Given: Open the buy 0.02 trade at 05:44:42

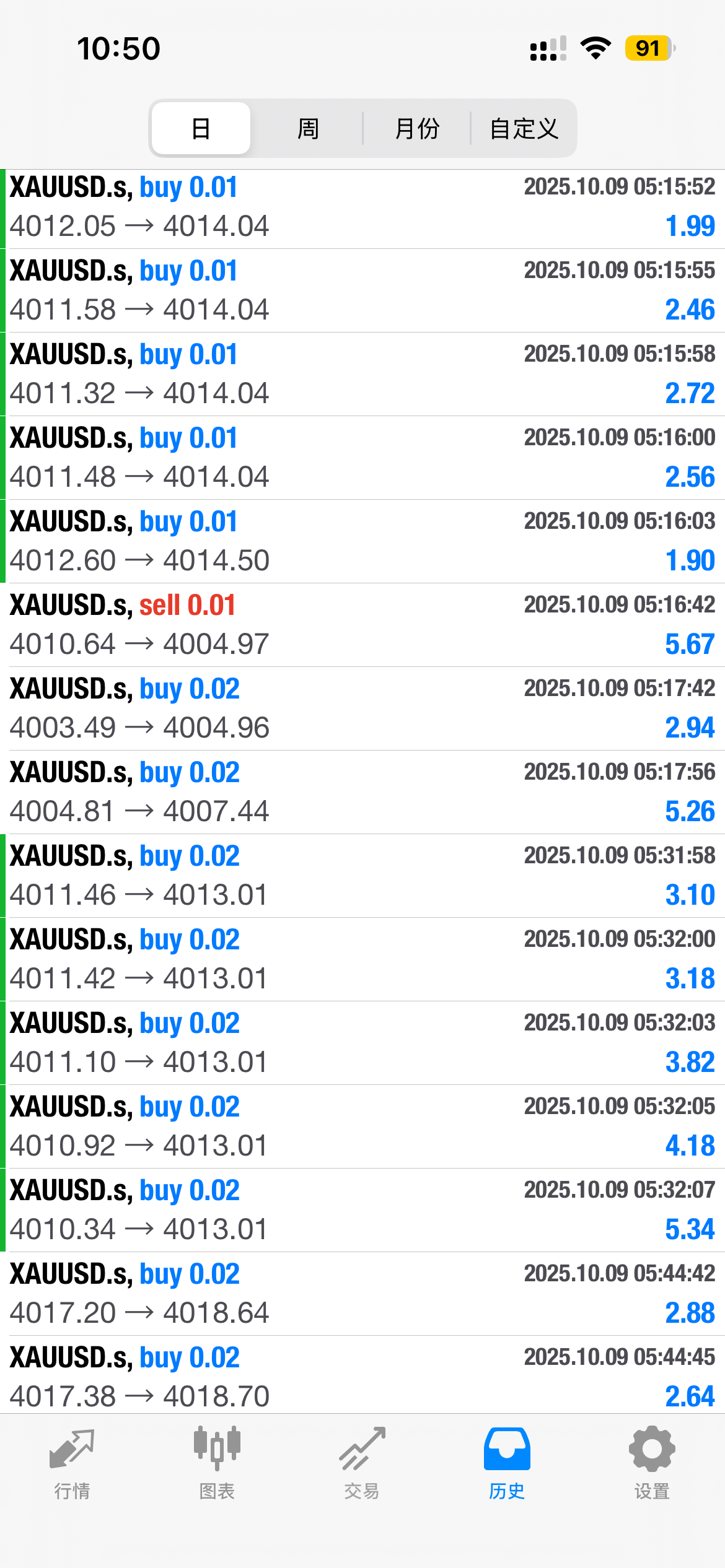Looking at the screenshot, I should click(362, 1294).
